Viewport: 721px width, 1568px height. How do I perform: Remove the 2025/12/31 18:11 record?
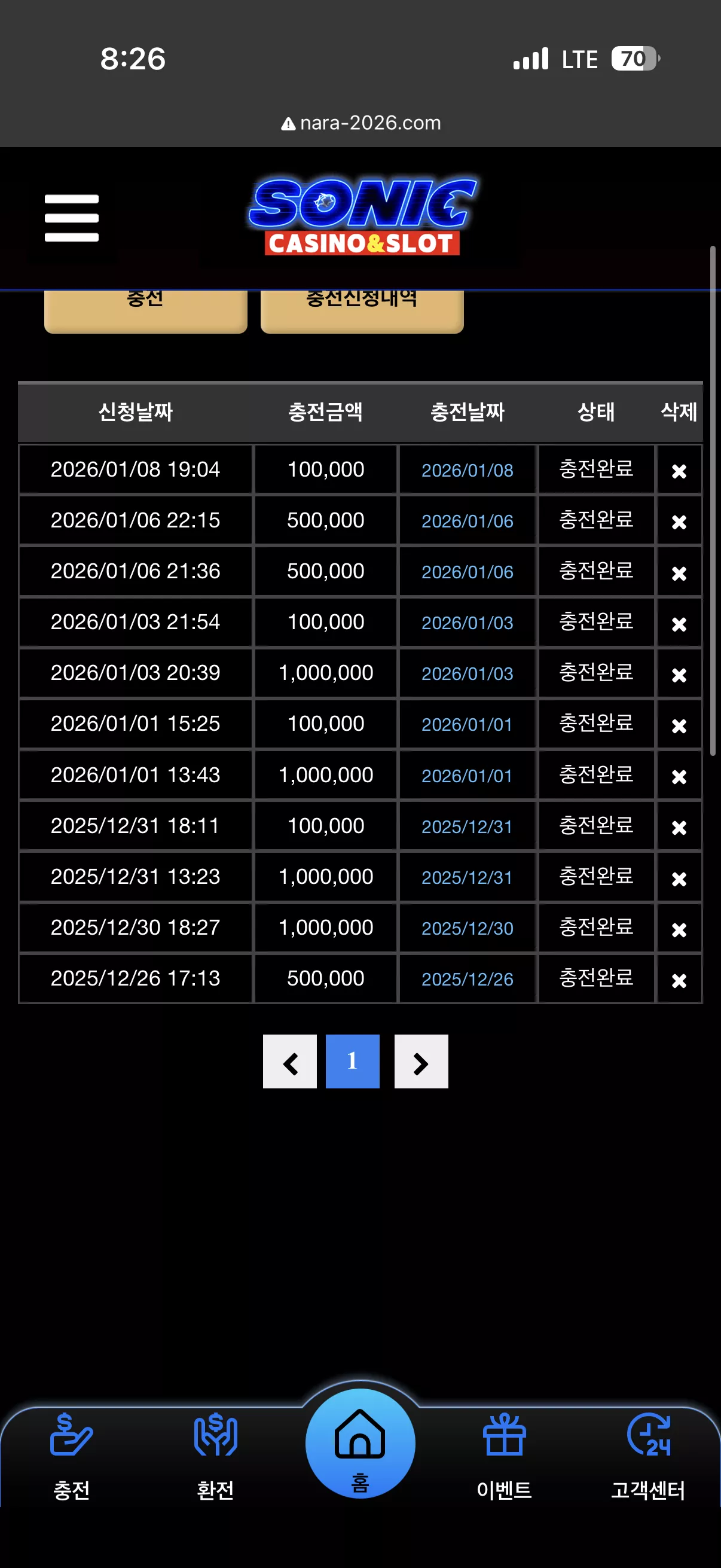tap(679, 827)
